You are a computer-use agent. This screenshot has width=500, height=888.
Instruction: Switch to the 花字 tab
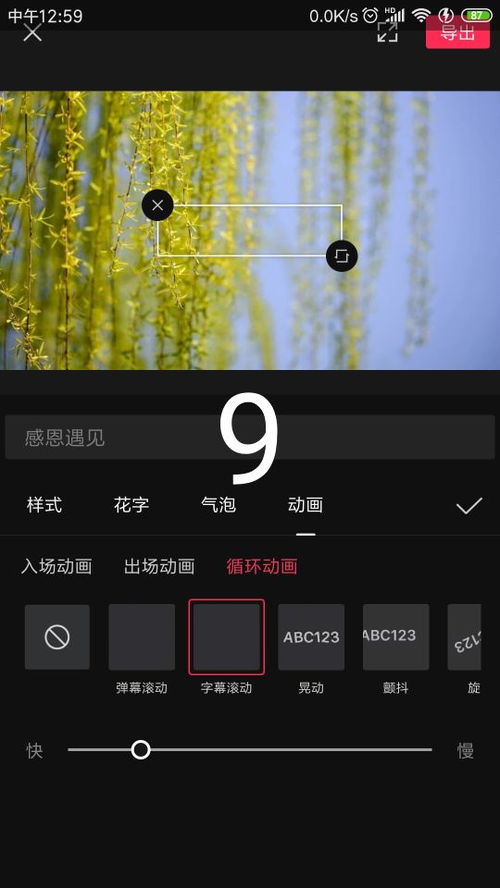point(131,505)
